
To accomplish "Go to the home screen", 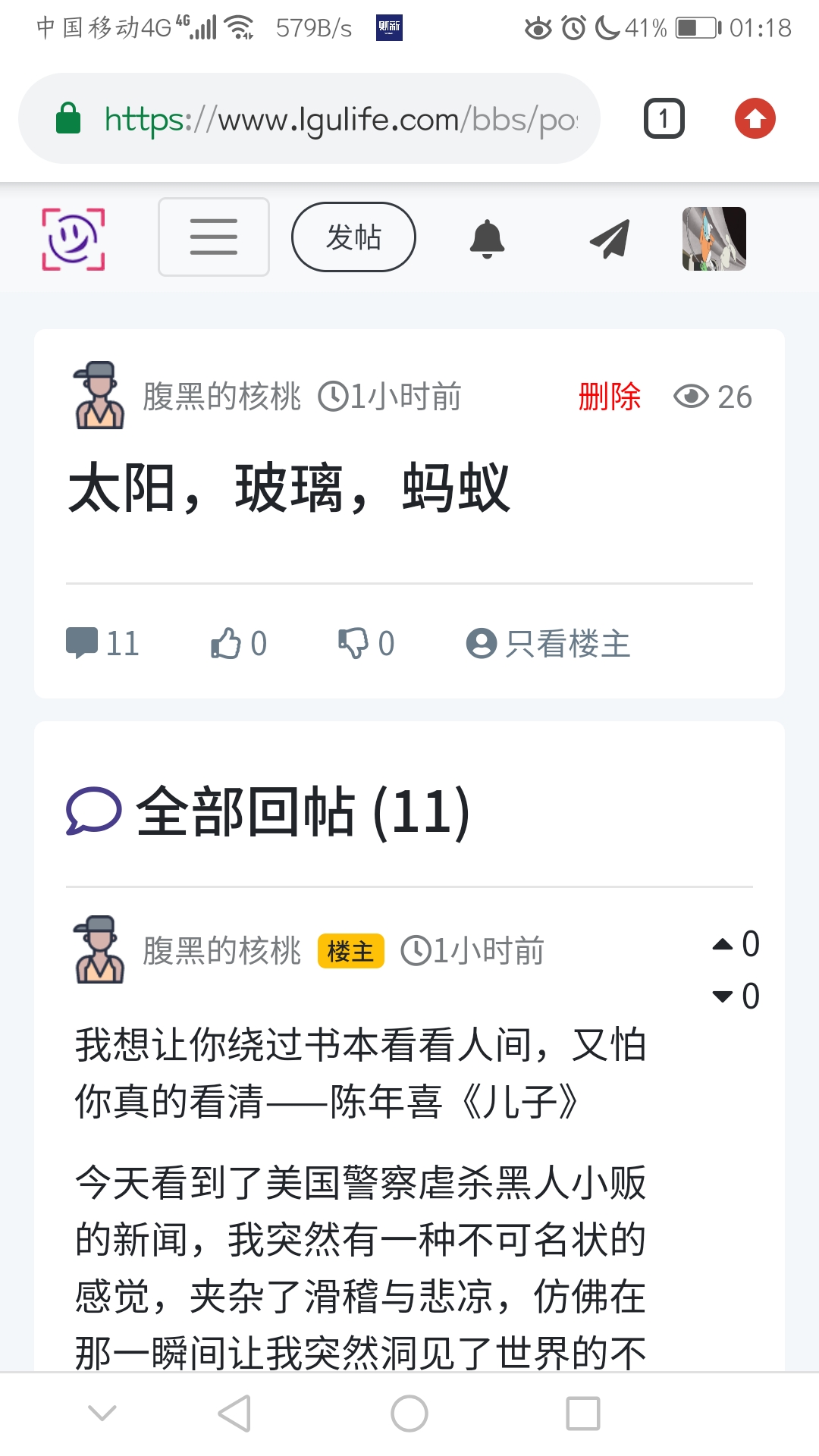I will click(409, 1414).
